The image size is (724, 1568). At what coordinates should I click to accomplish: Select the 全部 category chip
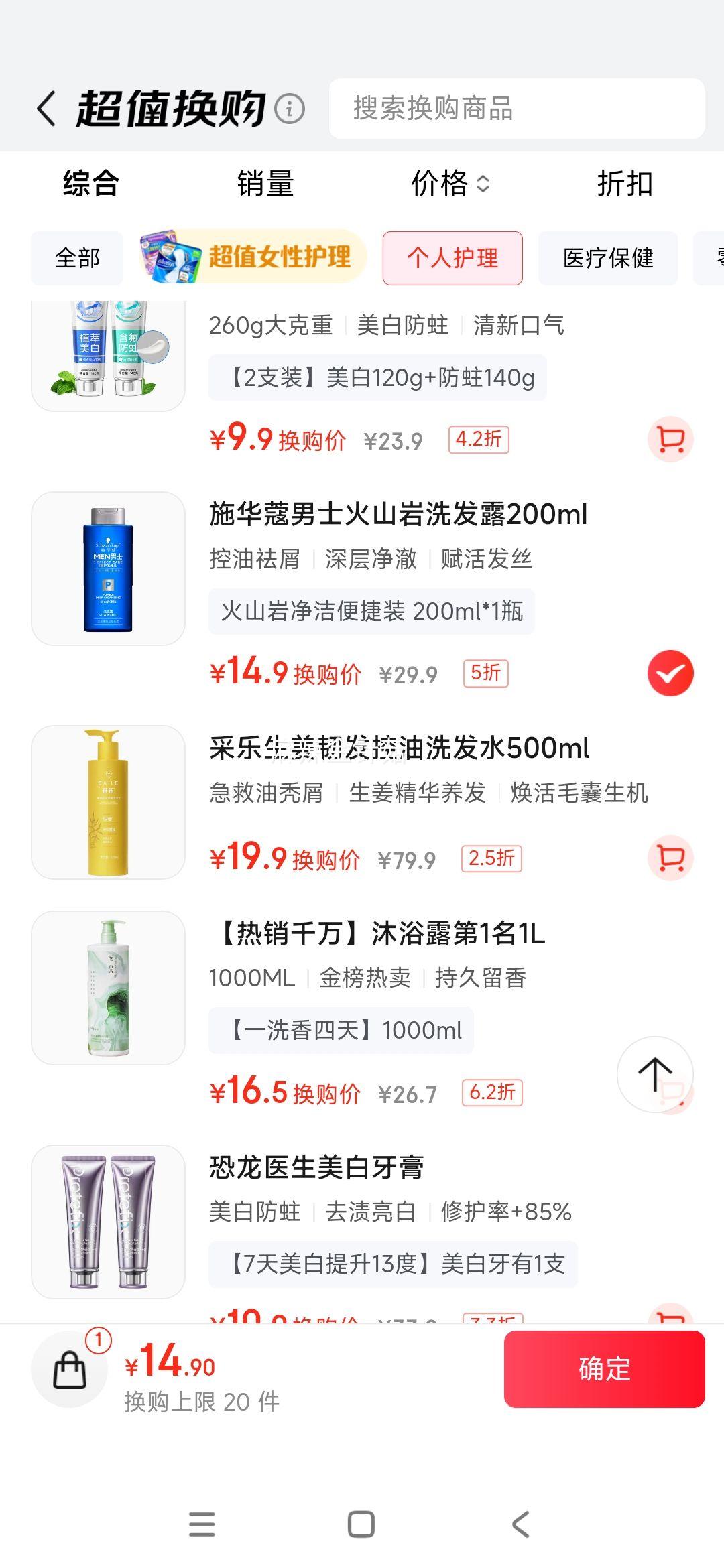pos(77,258)
